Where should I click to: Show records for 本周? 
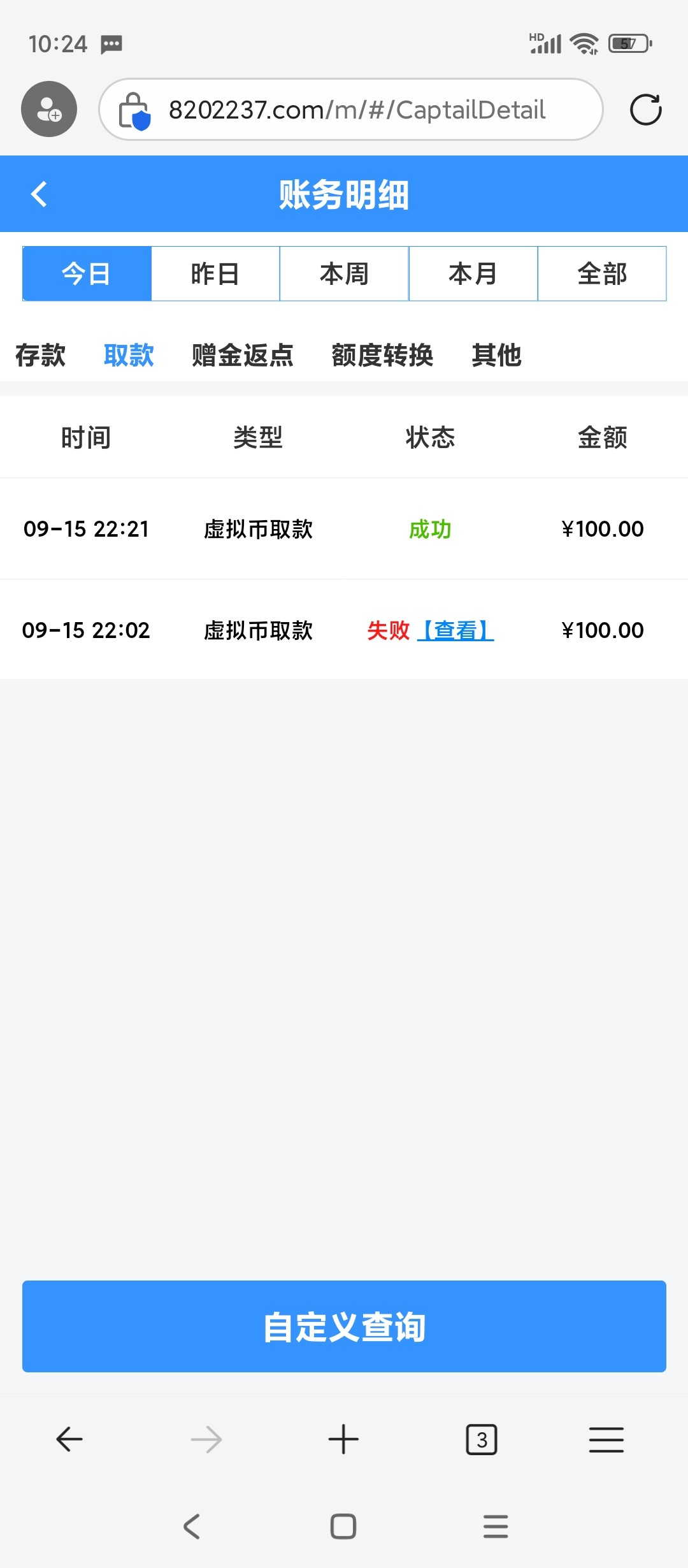pos(344,273)
